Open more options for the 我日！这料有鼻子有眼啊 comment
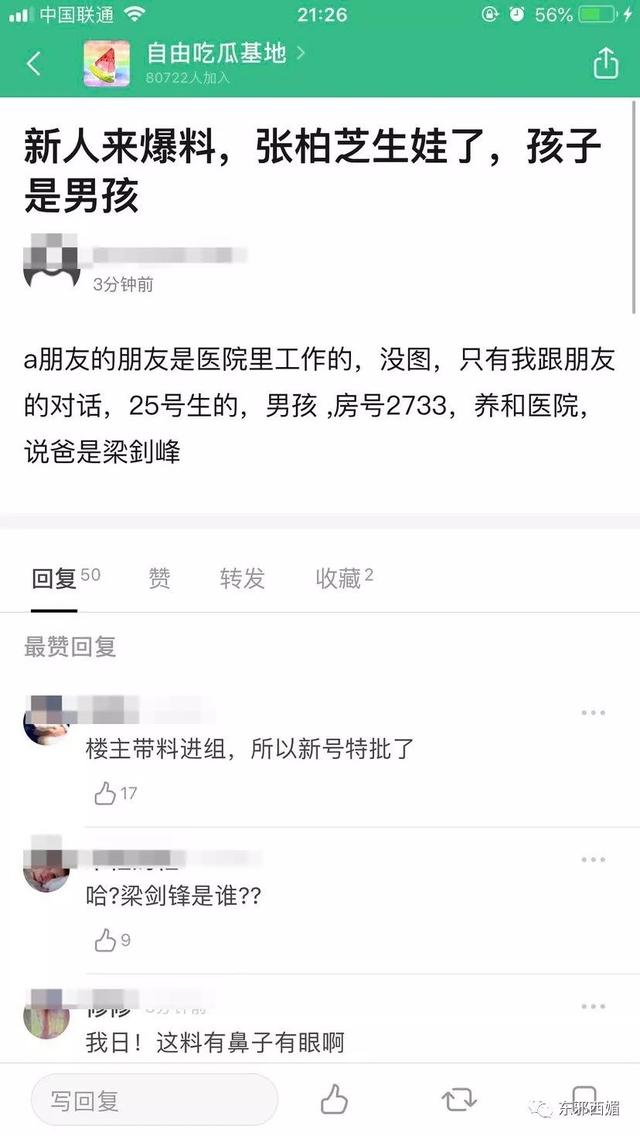 tap(593, 1006)
